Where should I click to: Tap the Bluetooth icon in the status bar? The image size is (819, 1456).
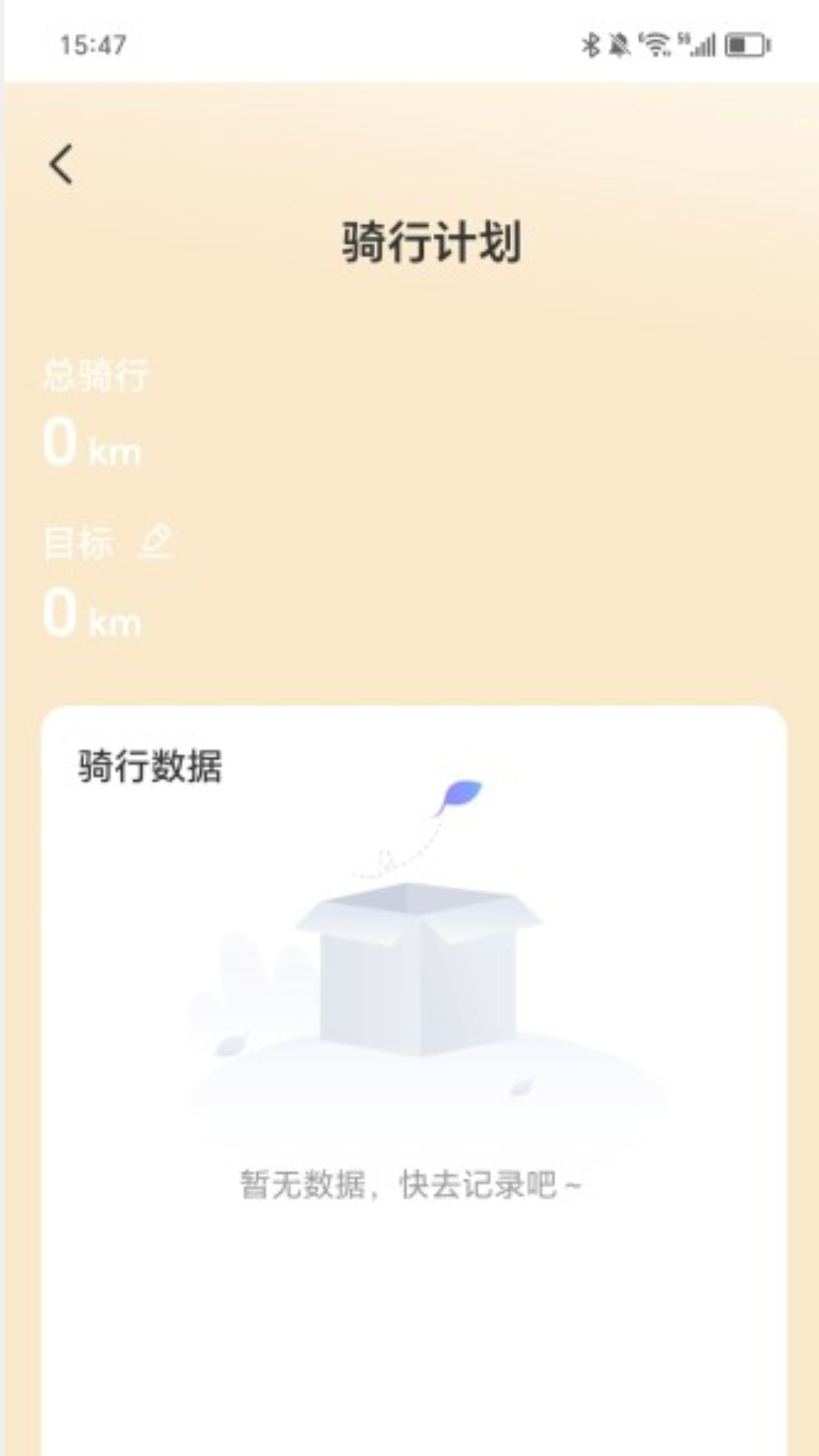590,45
